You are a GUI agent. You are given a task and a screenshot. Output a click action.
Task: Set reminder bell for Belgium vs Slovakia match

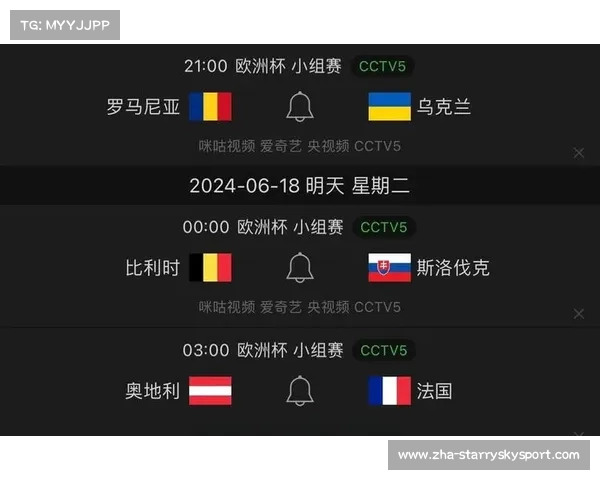pos(299,267)
